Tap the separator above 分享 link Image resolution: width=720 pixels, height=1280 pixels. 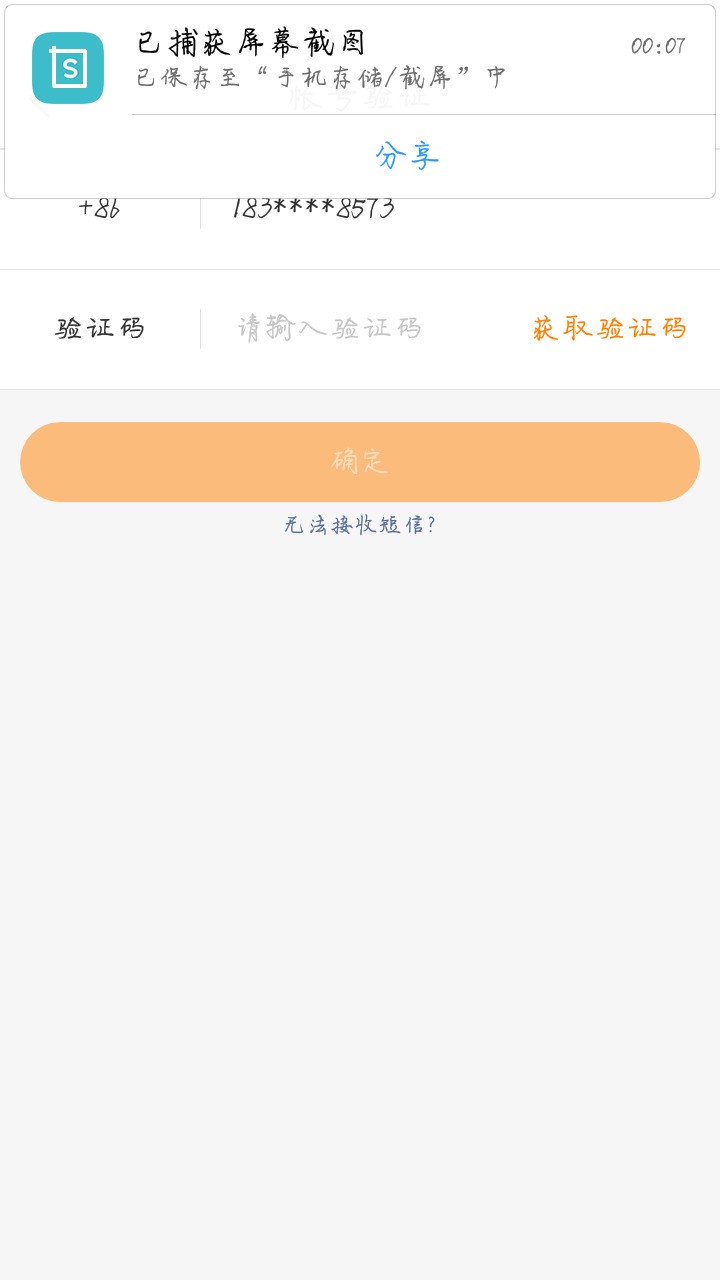pyautogui.click(x=425, y=119)
